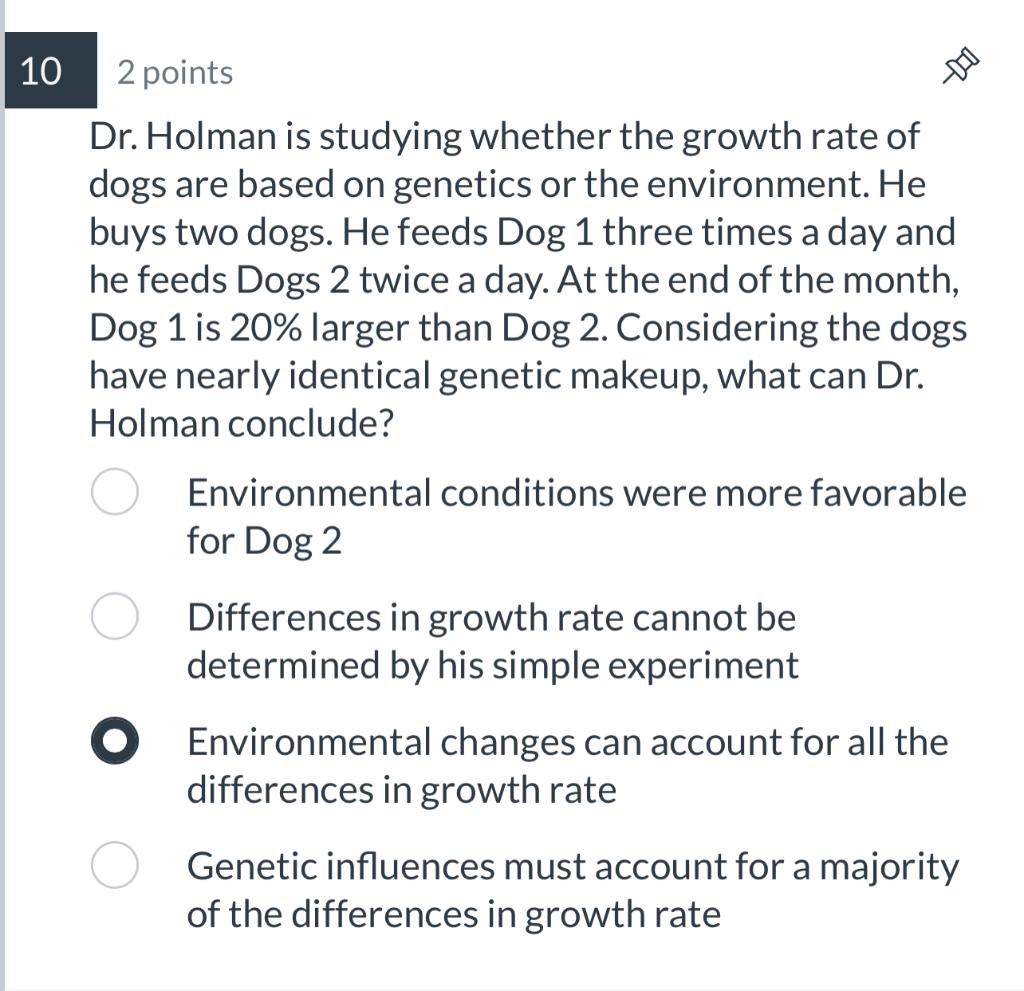1024x991 pixels.
Task: Choose 'Differences in growth rate cannot be determined'
Action: click(x=115, y=617)
